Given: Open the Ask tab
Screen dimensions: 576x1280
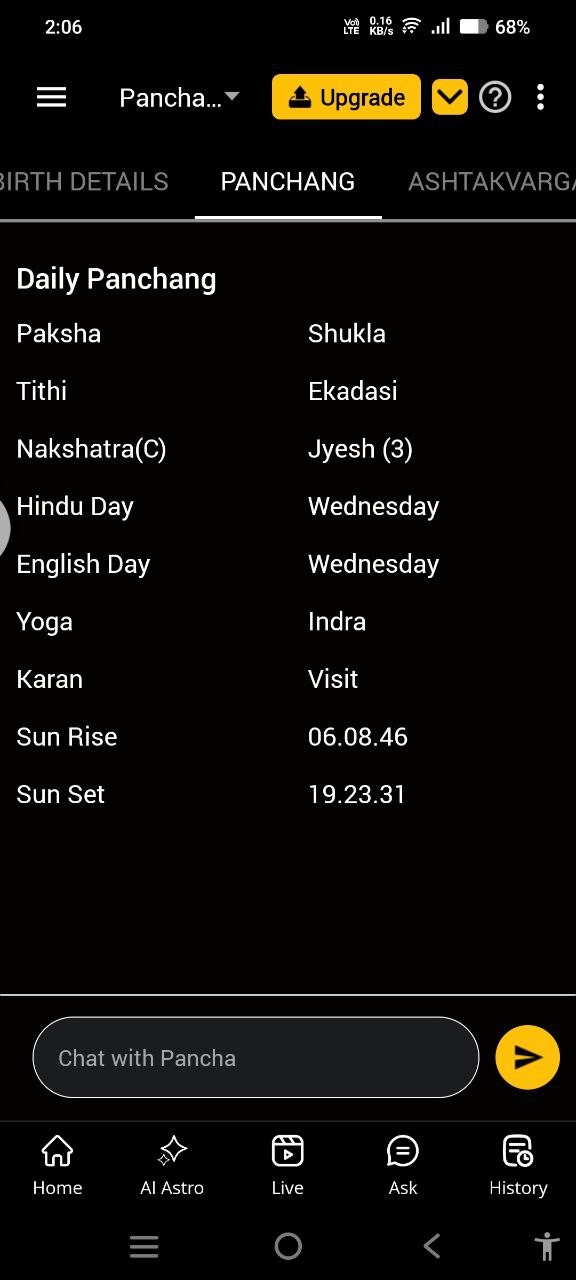Looking at the screenshot, I should [x=403, y=1165].
